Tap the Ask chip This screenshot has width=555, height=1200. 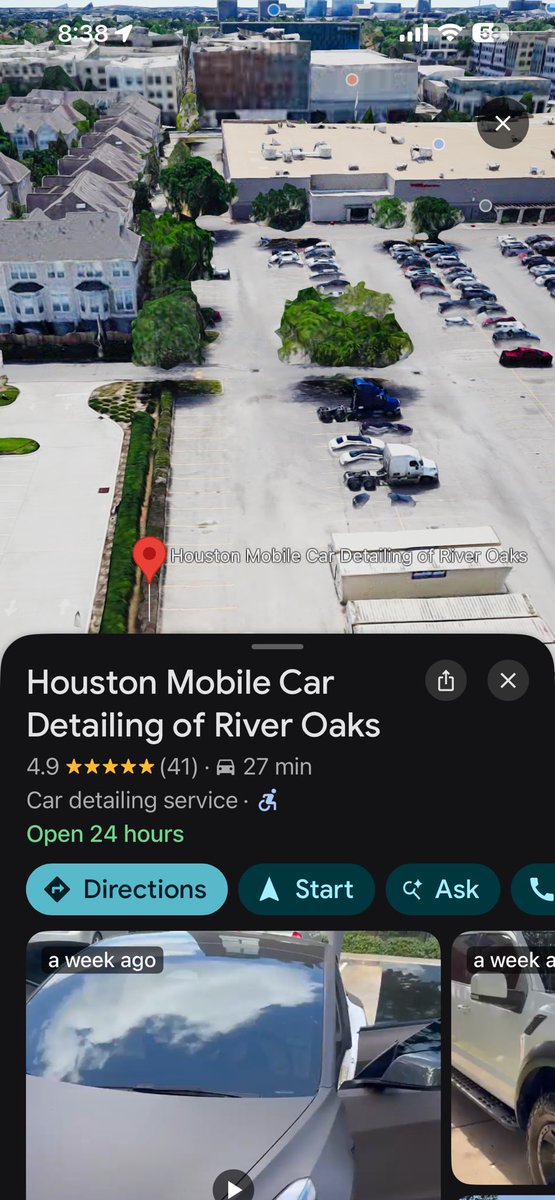click(x=442, y=889)
